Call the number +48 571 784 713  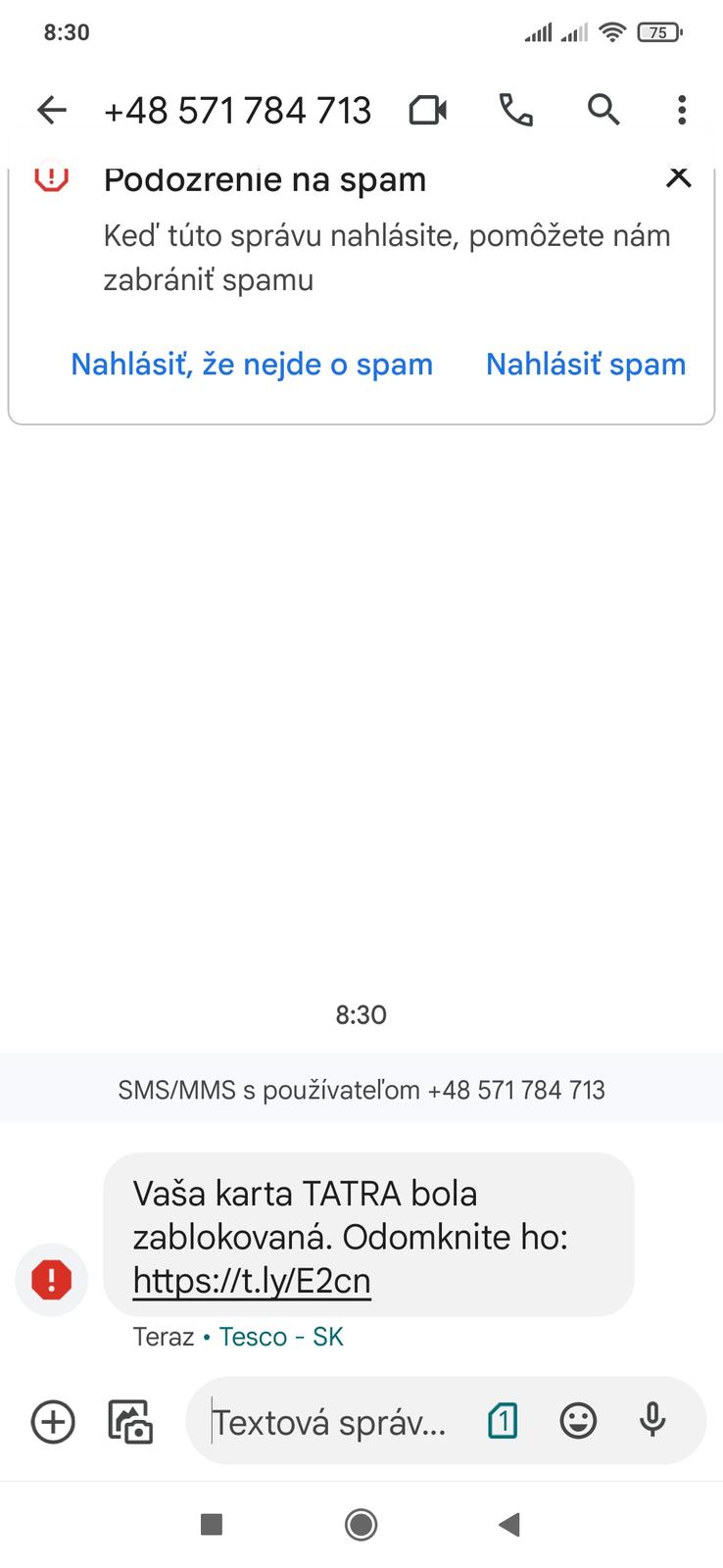click(x=515, y=110)
